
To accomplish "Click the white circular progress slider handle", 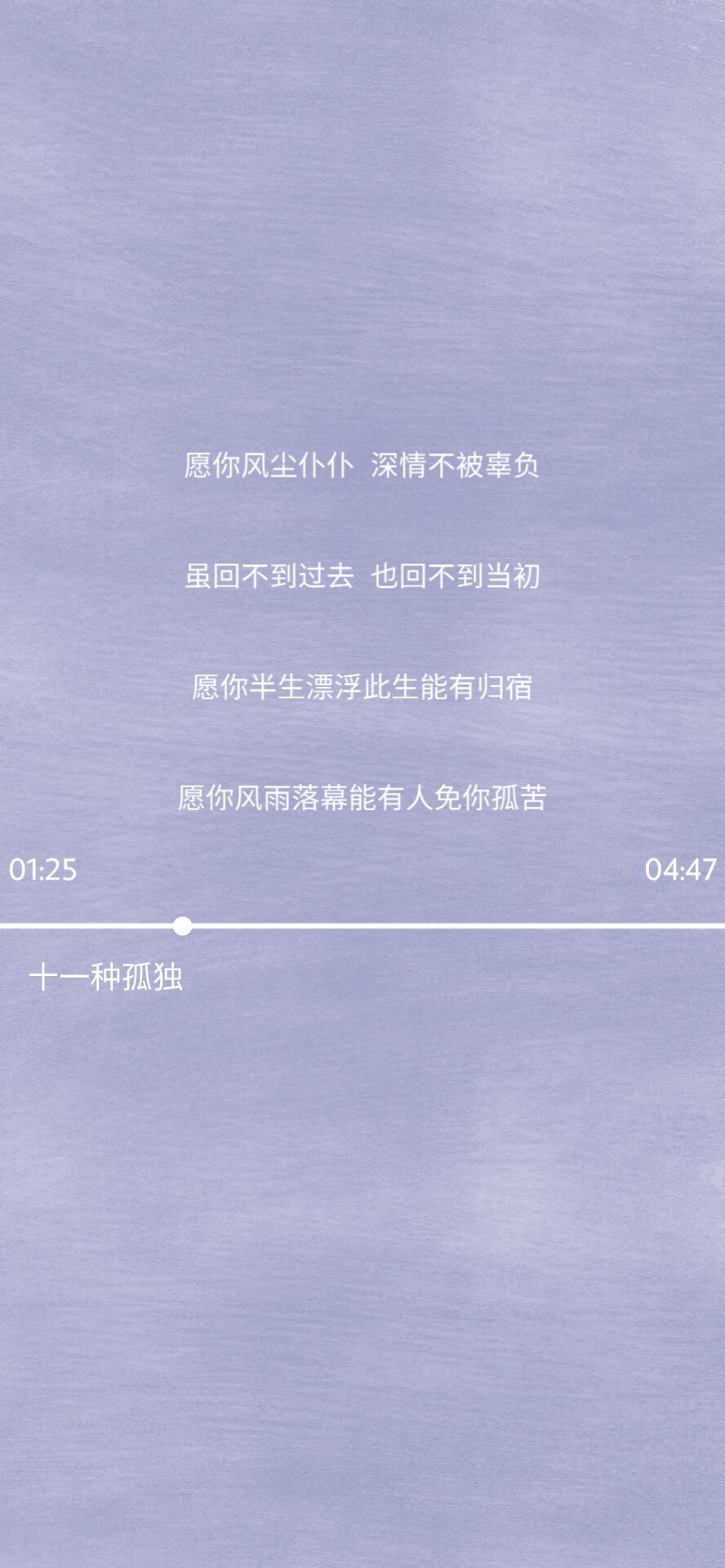I will click(181, 925).
